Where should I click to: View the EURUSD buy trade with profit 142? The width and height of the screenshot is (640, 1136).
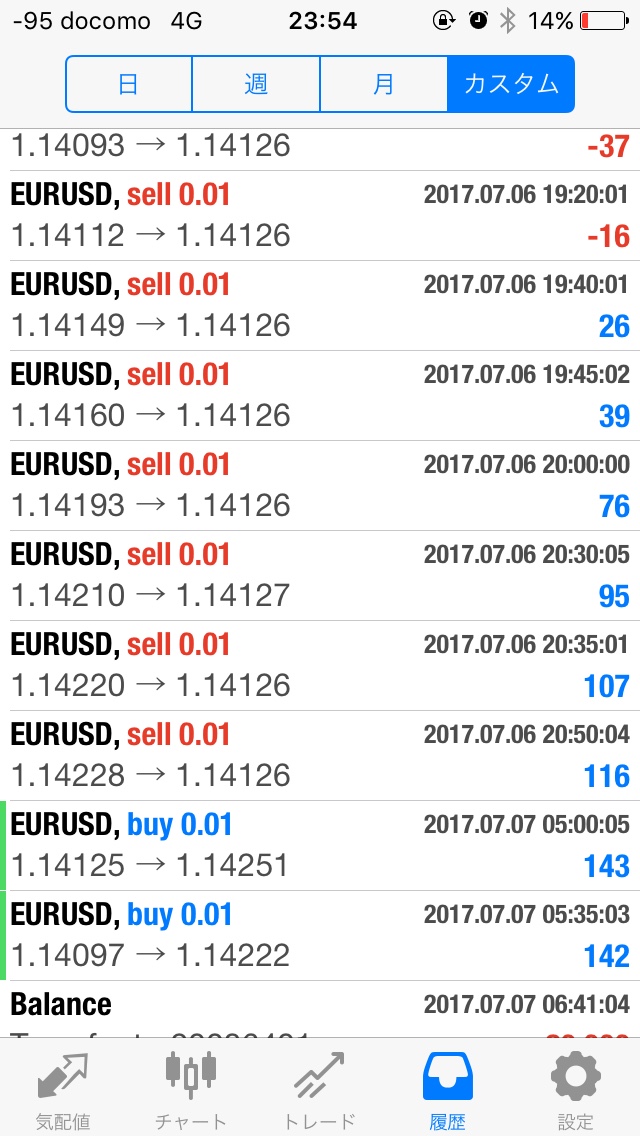(320, 935)
